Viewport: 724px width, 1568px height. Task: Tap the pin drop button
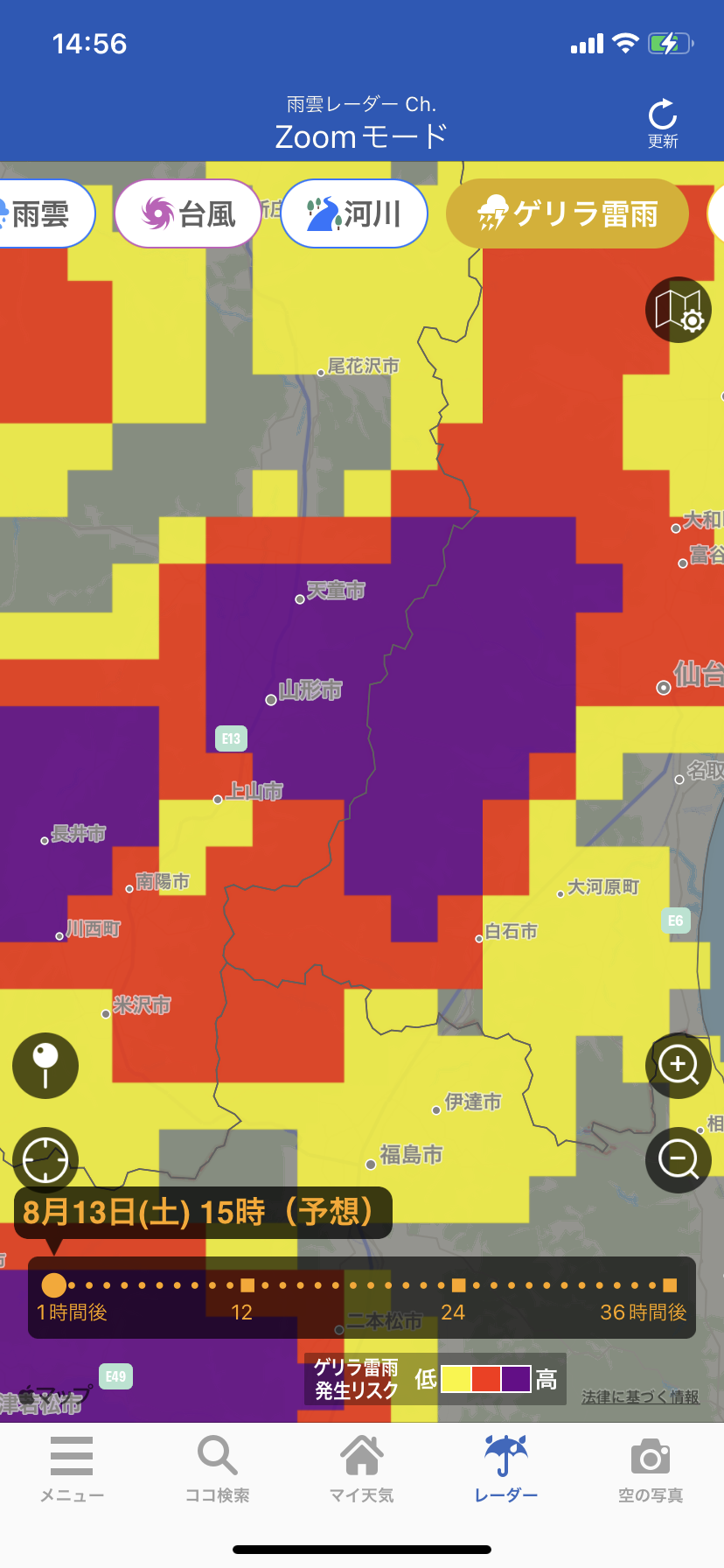45,1065
